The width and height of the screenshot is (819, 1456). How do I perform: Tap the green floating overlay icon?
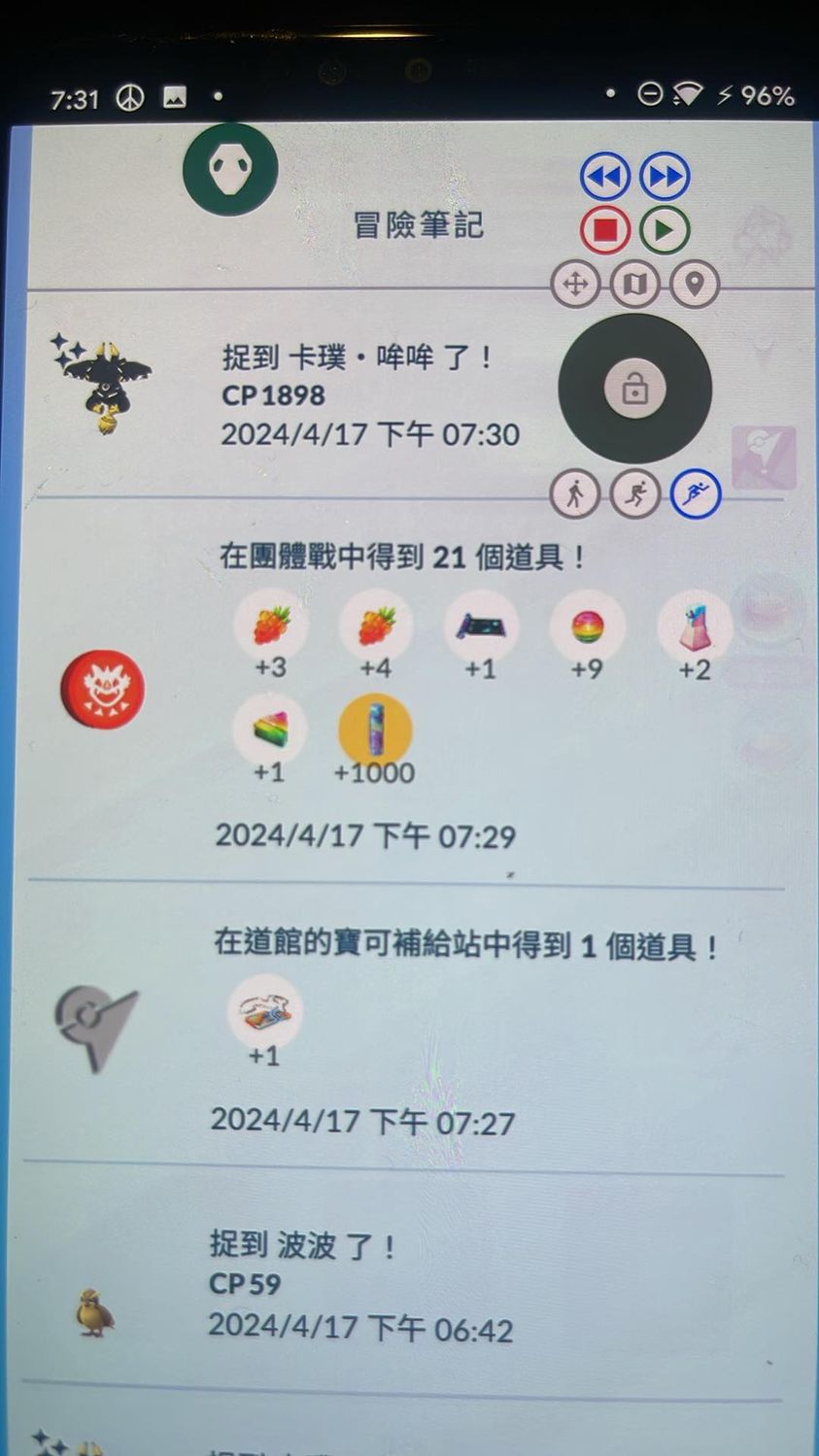(x=230, y=169)
